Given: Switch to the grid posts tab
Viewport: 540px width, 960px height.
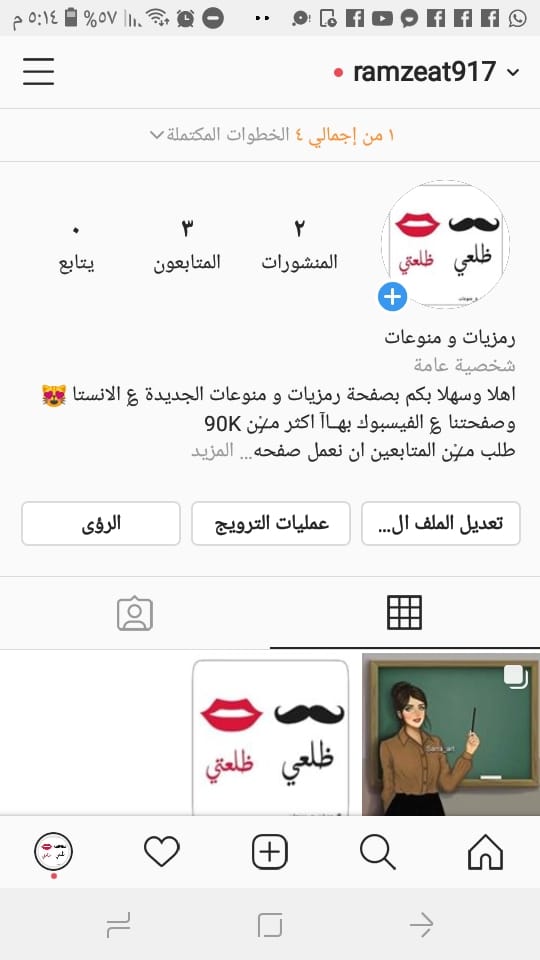Looking at the screenshot, I should [x=405, y=612].
